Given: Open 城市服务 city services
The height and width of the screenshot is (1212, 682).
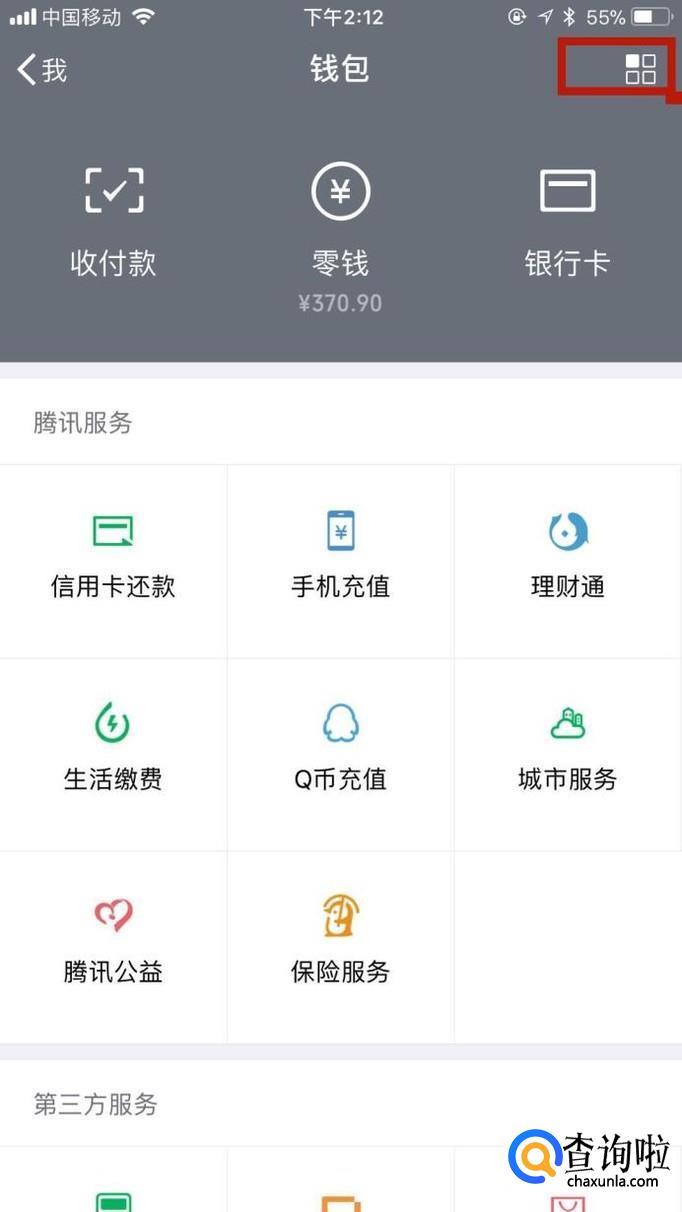Looking at the screenshot, I should pos(567,750).
